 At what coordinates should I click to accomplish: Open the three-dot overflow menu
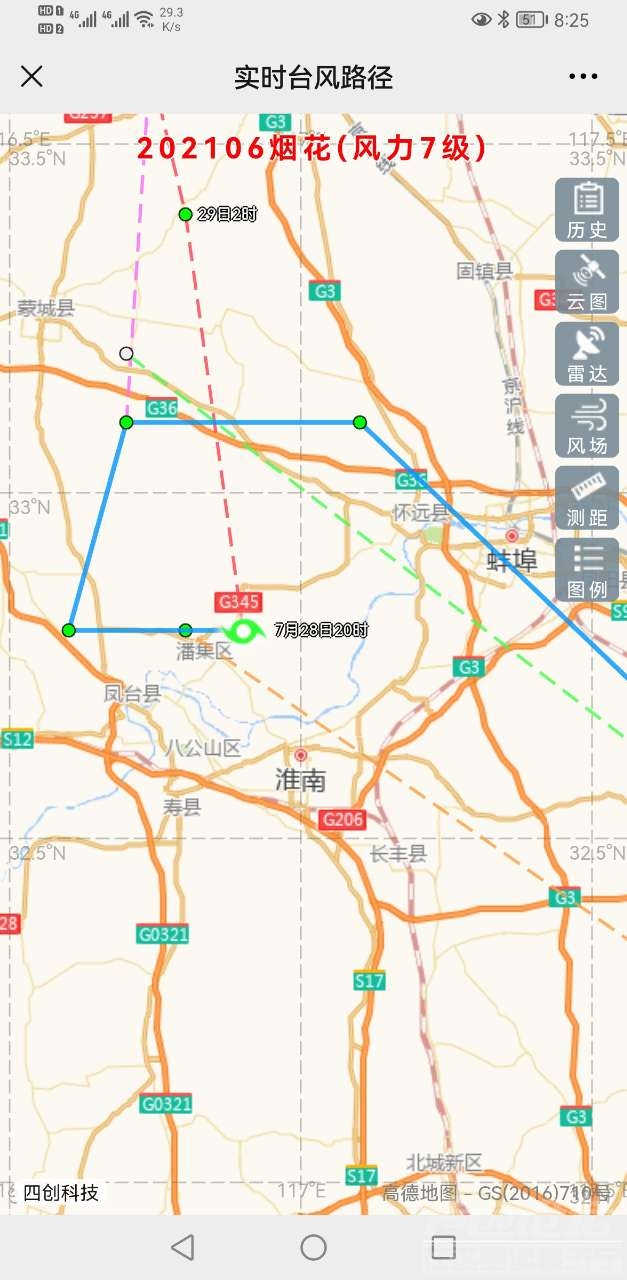583,77
